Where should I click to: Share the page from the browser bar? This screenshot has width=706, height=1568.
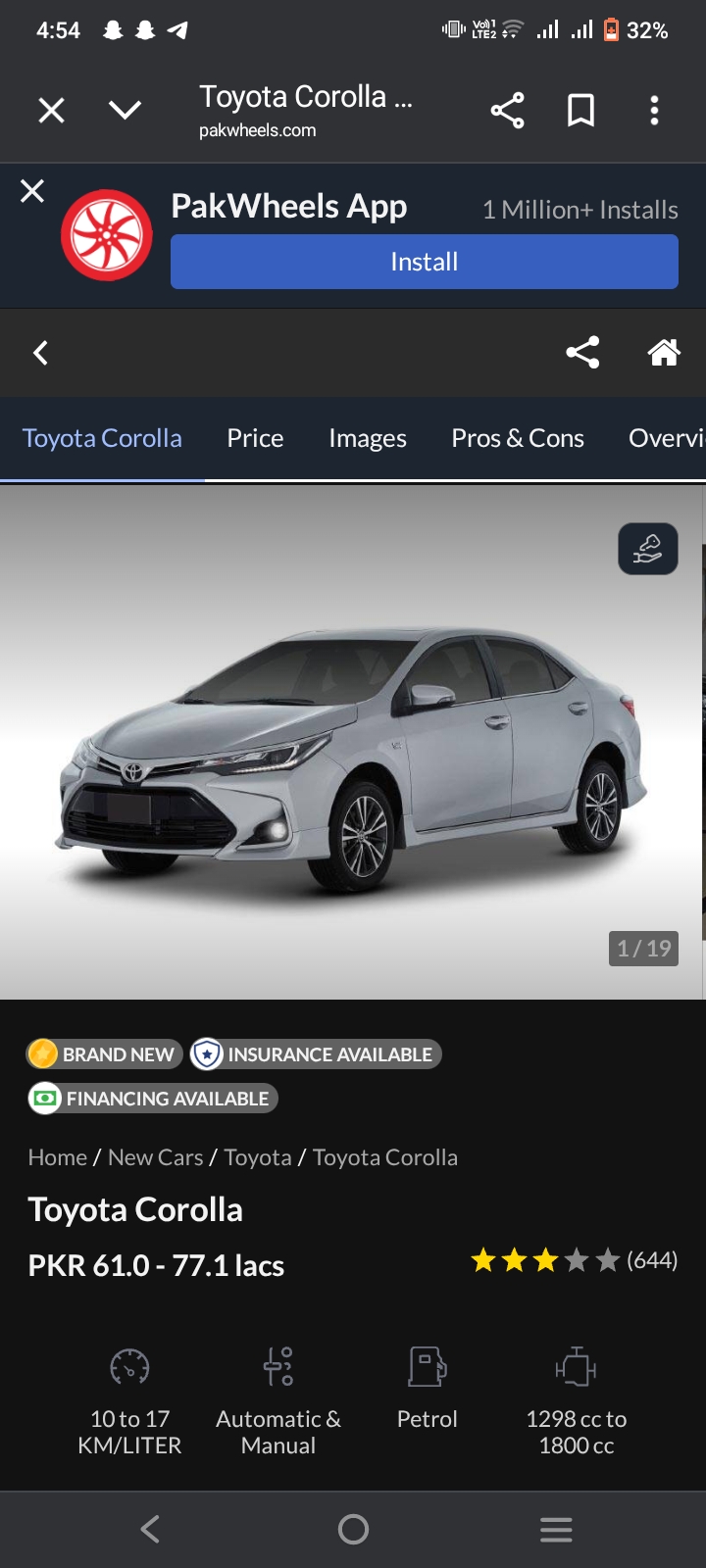[507, 111]
